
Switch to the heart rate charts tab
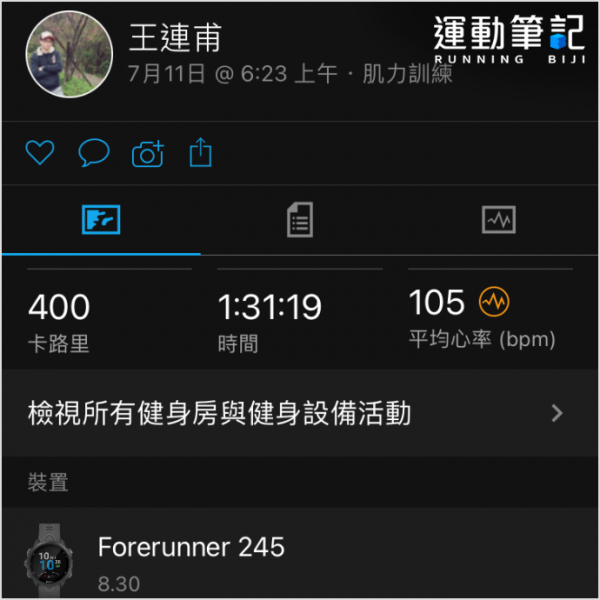[498, 220]
